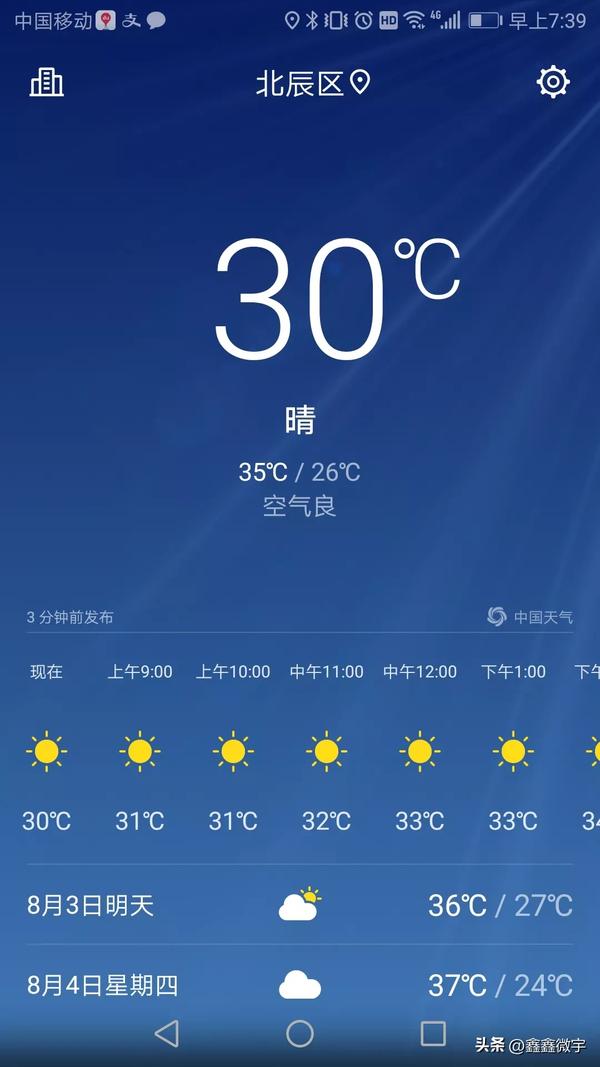Open 8月3日明天 forecast row
600x1067 pixels.
tap(300, 906)
